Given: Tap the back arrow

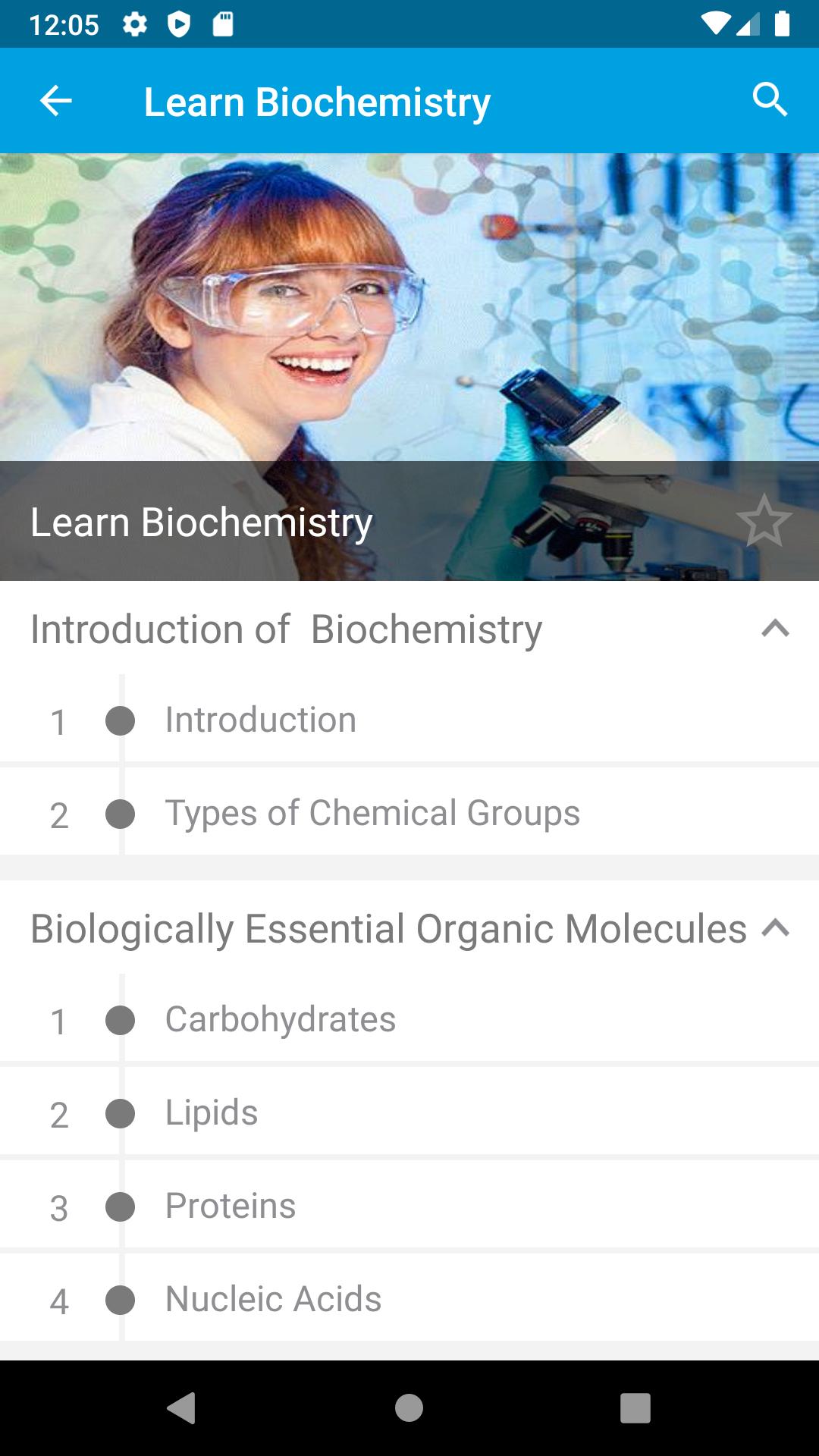Looking at the screenshot, I should tap(54, 101).
